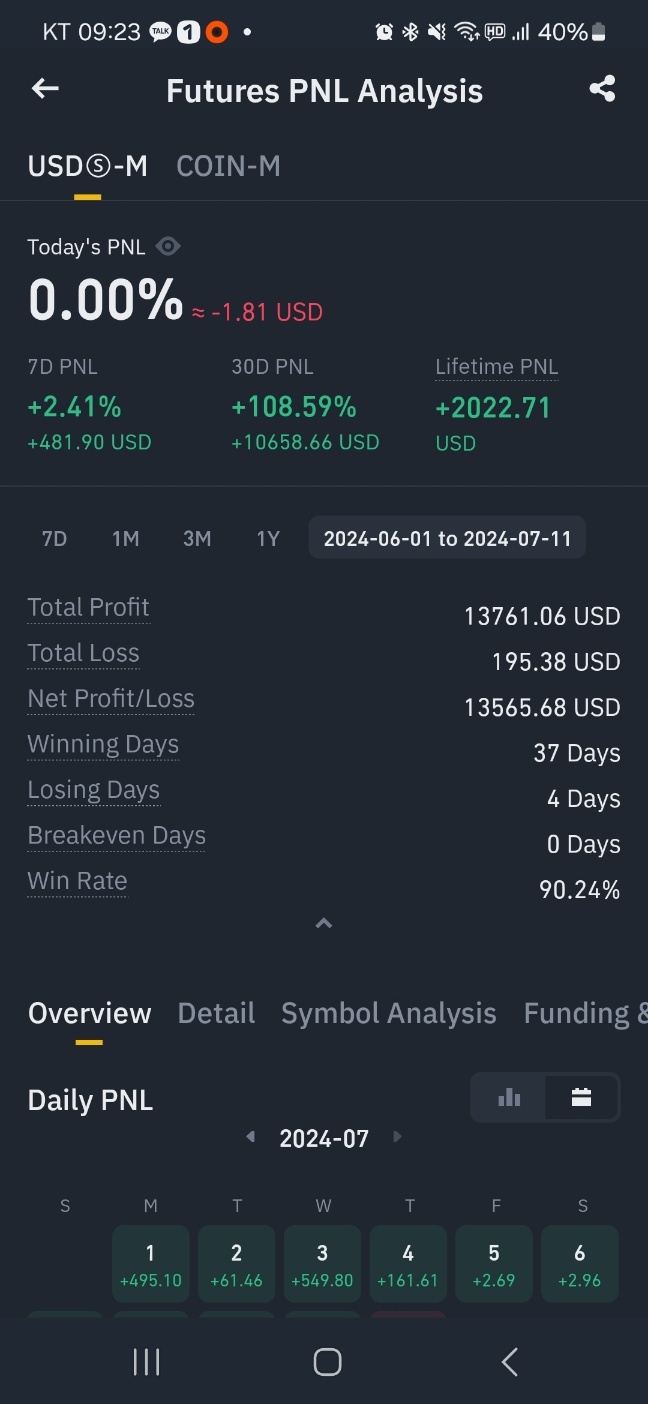This screenshot has height=1404, width=648.
Task: Go to the previous month before 2024-07
Action: tap(250, 1137)
